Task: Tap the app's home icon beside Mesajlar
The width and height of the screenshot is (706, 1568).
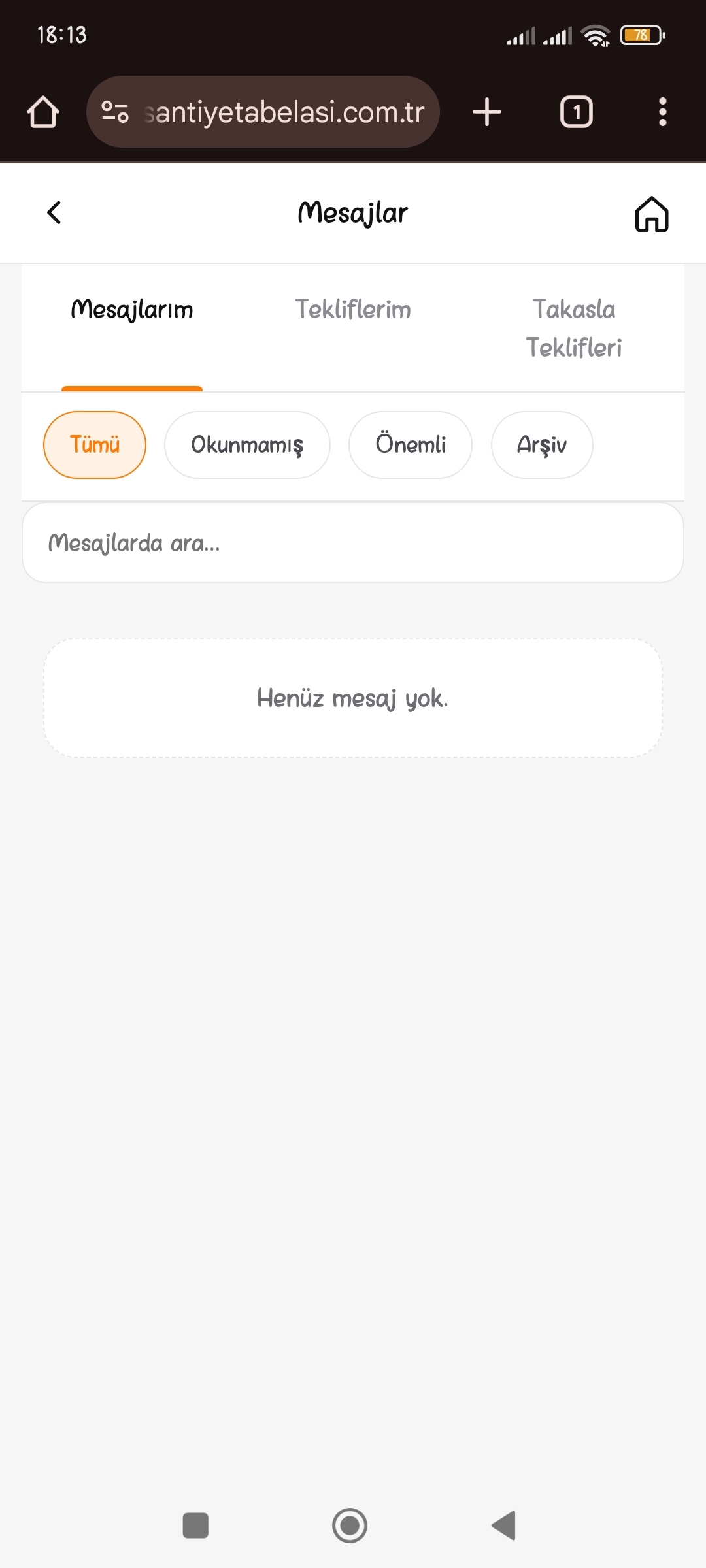Action: pyautogui.click(x=652, y=212)
